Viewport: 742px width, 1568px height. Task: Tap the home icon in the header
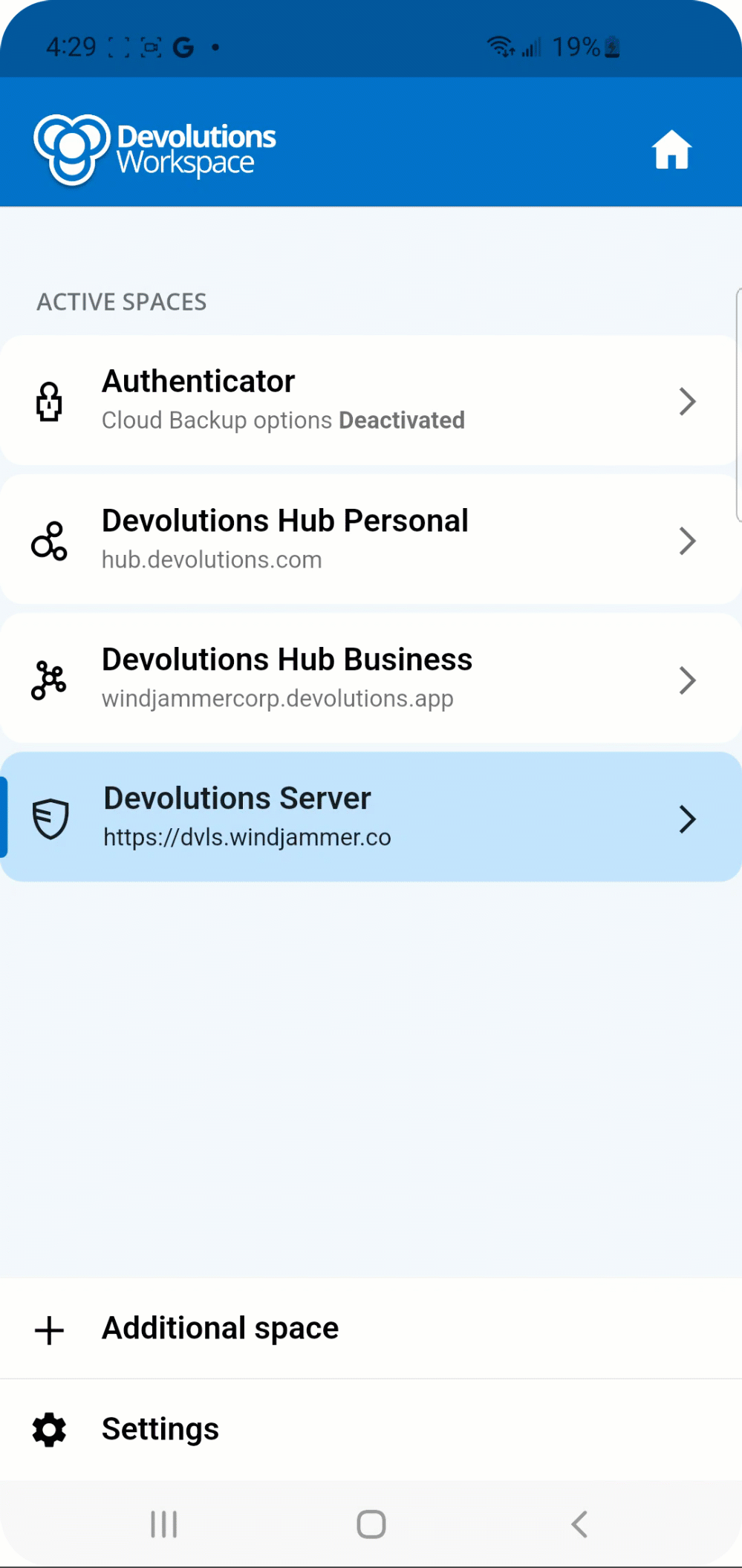671,150
